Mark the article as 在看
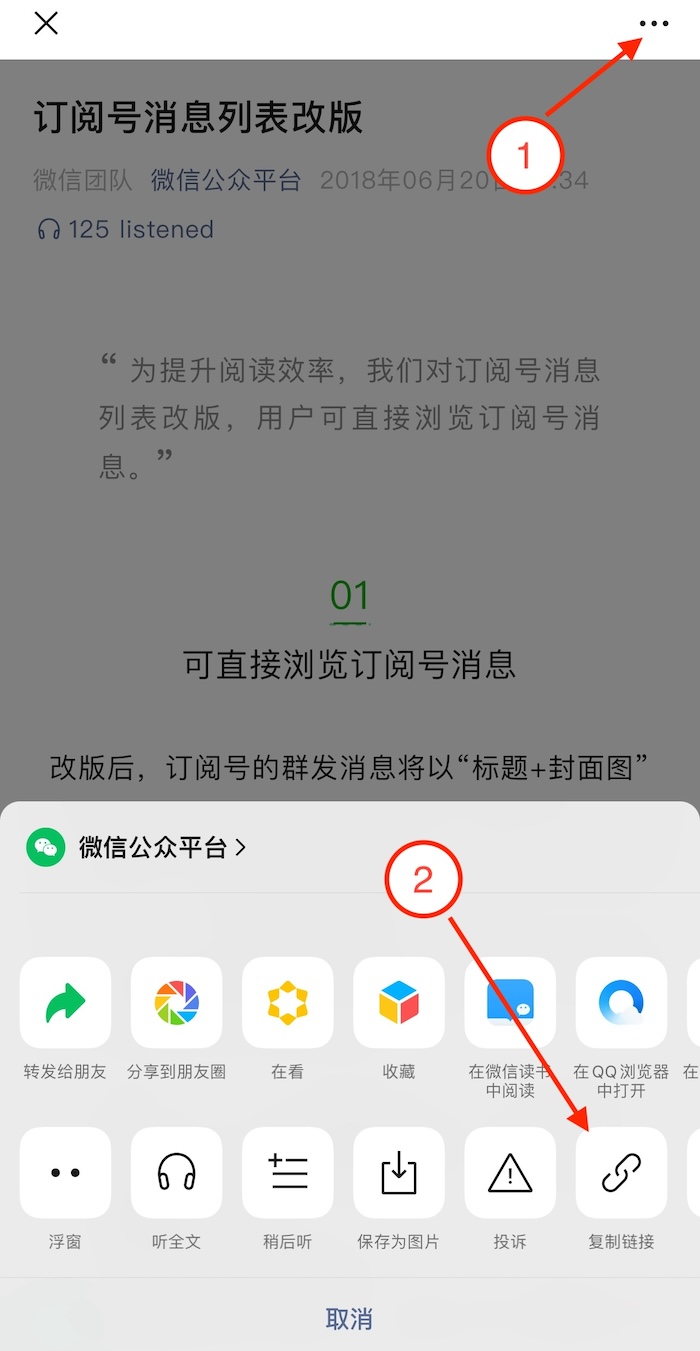 coord(287,1003)
